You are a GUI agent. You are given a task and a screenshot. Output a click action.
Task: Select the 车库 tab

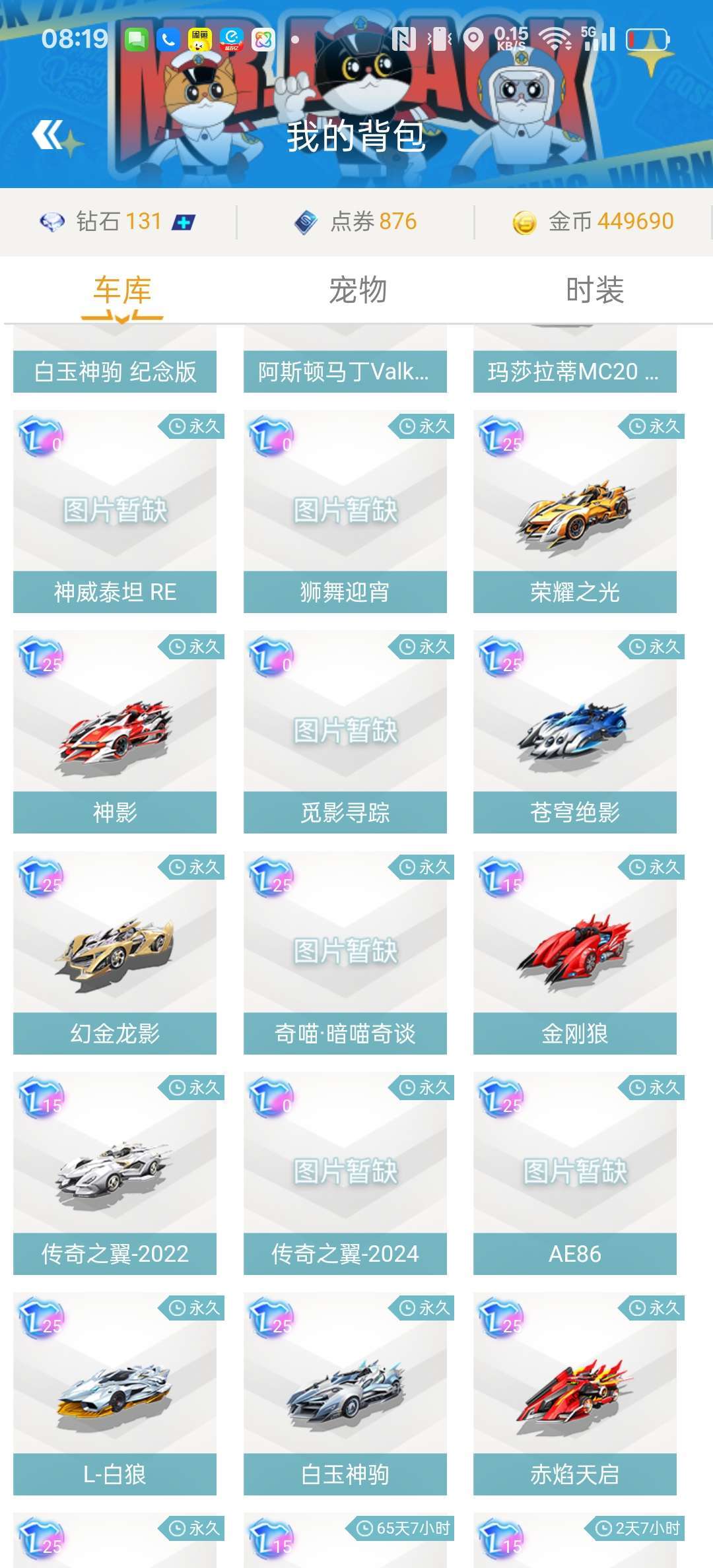122,290
